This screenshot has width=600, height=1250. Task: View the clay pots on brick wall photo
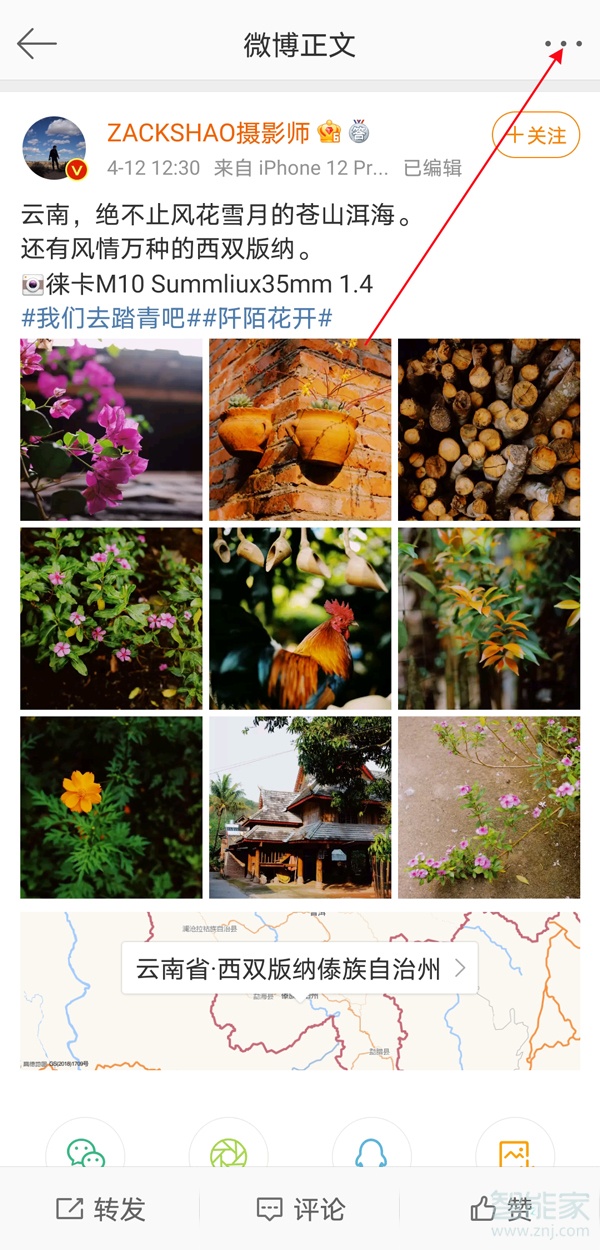pyautogui.click(x=300, y=429)
